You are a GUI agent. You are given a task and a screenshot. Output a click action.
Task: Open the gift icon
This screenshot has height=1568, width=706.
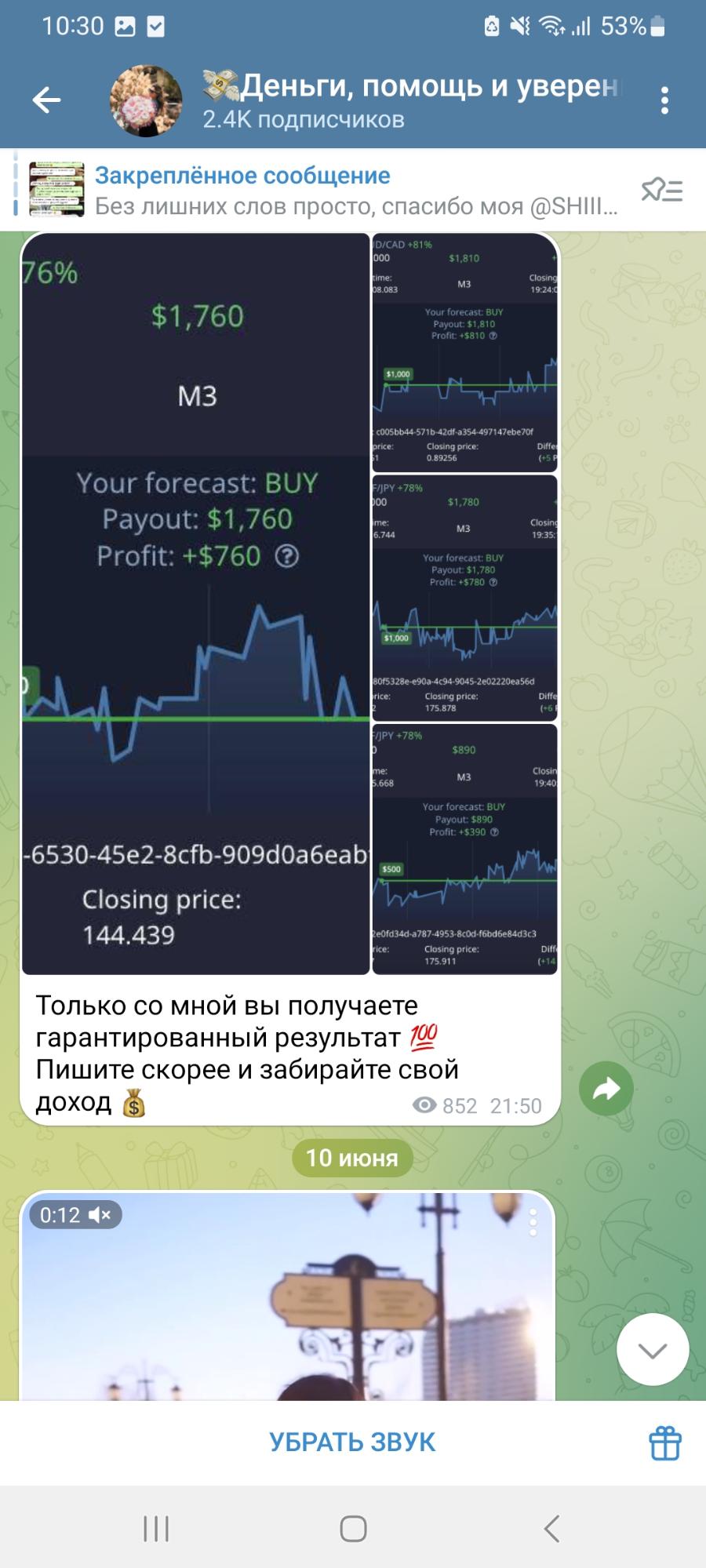tap(664, 1442)
